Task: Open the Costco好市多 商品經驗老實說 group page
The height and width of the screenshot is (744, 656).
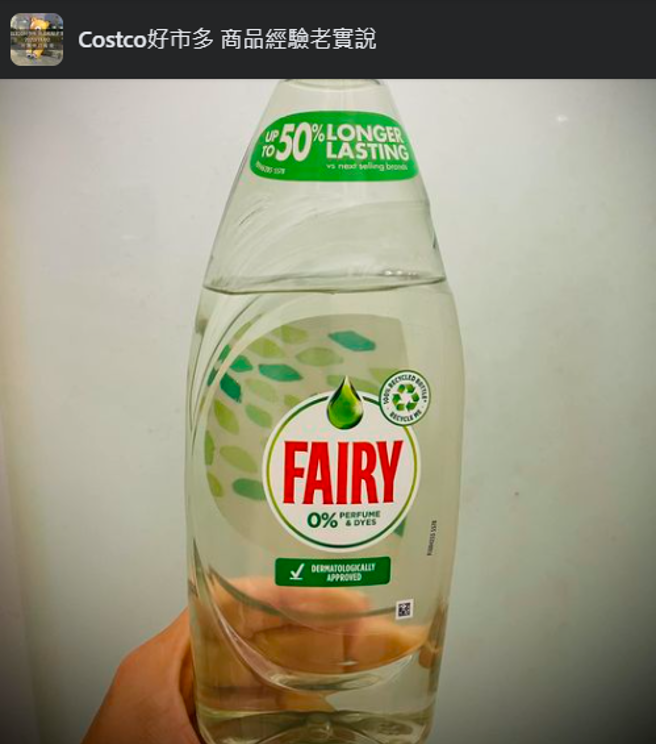Action: (227, 39)
